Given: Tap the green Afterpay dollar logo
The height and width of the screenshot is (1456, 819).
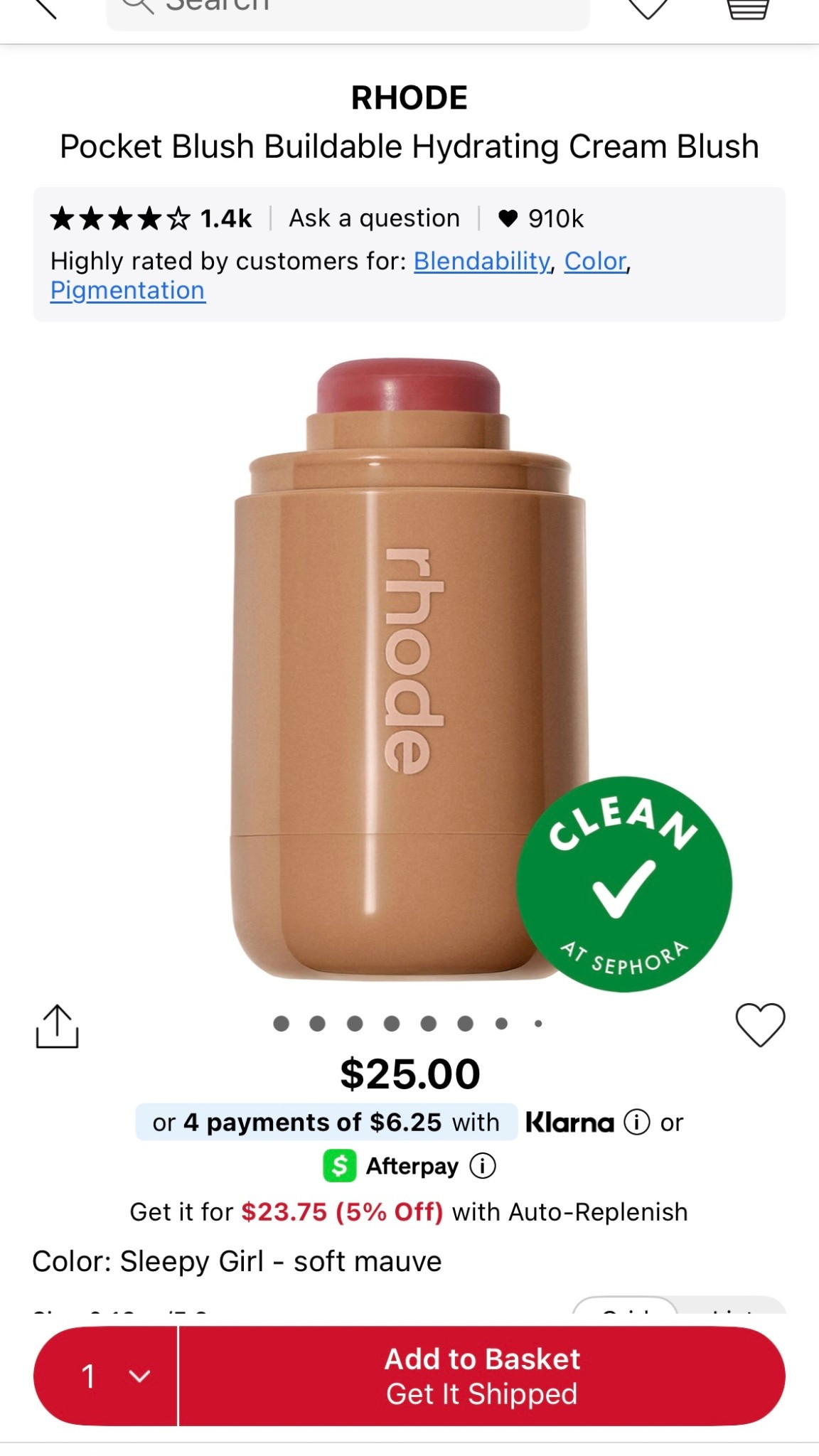Looking at the screenshot, I should [339, 1166].
